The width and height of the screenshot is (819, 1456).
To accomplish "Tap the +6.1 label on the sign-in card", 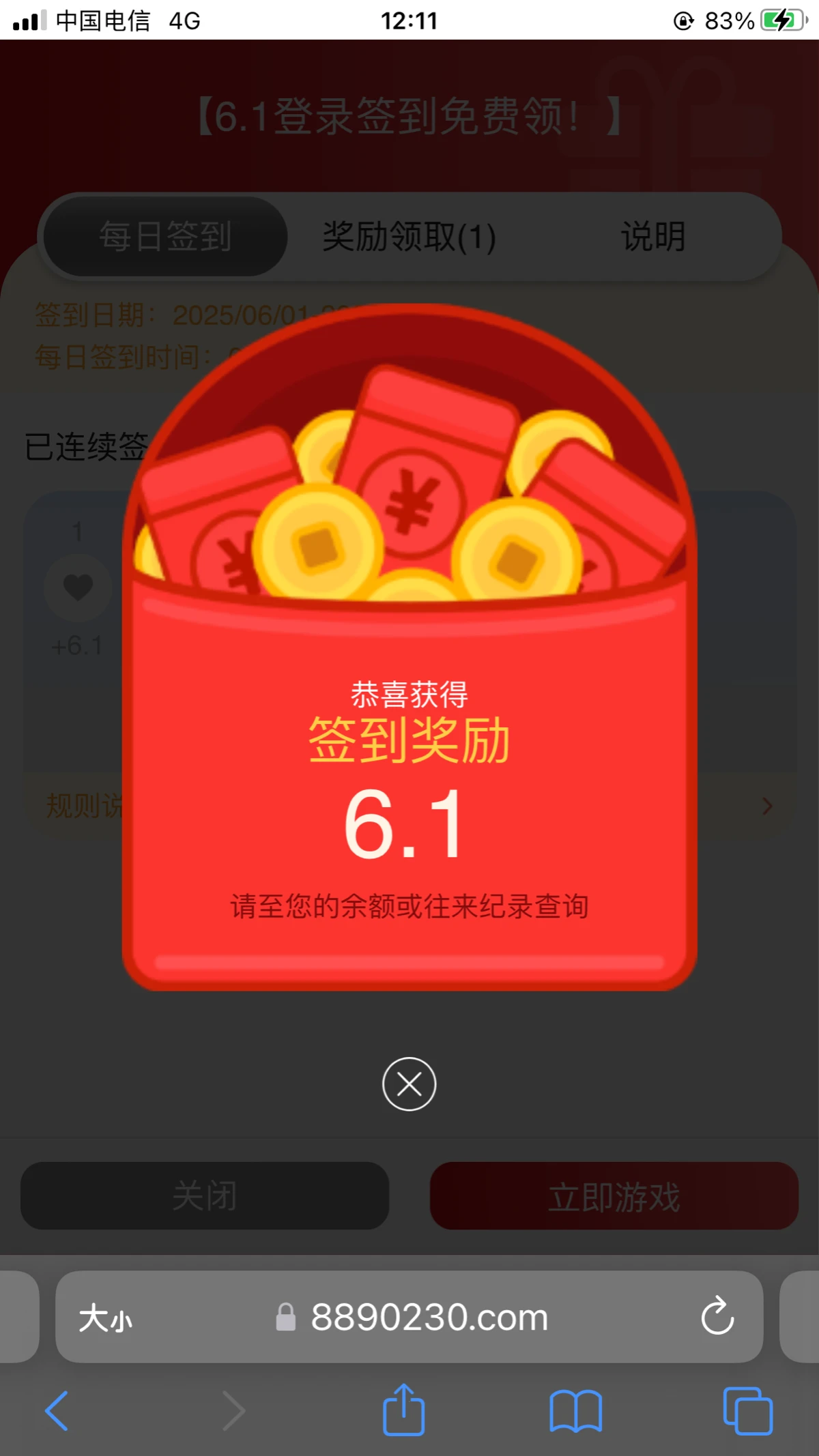I will [77, 646].
